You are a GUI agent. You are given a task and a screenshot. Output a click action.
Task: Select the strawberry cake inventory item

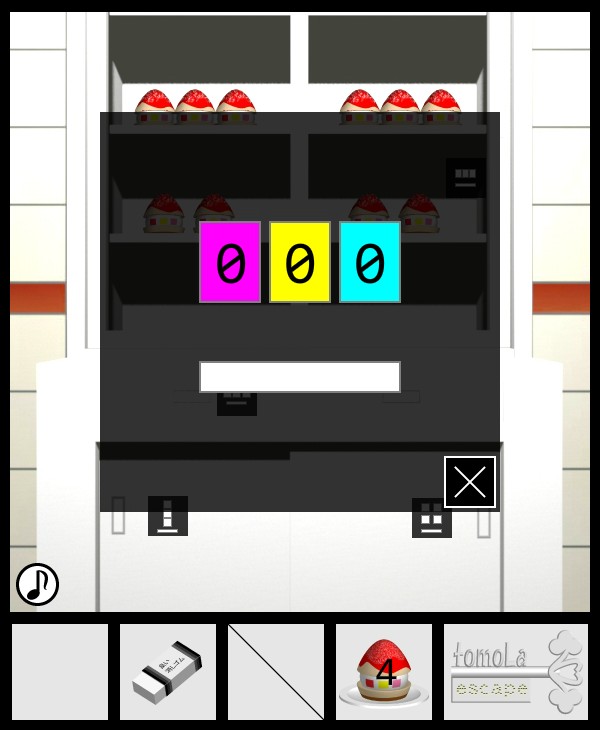pos(384,672)
